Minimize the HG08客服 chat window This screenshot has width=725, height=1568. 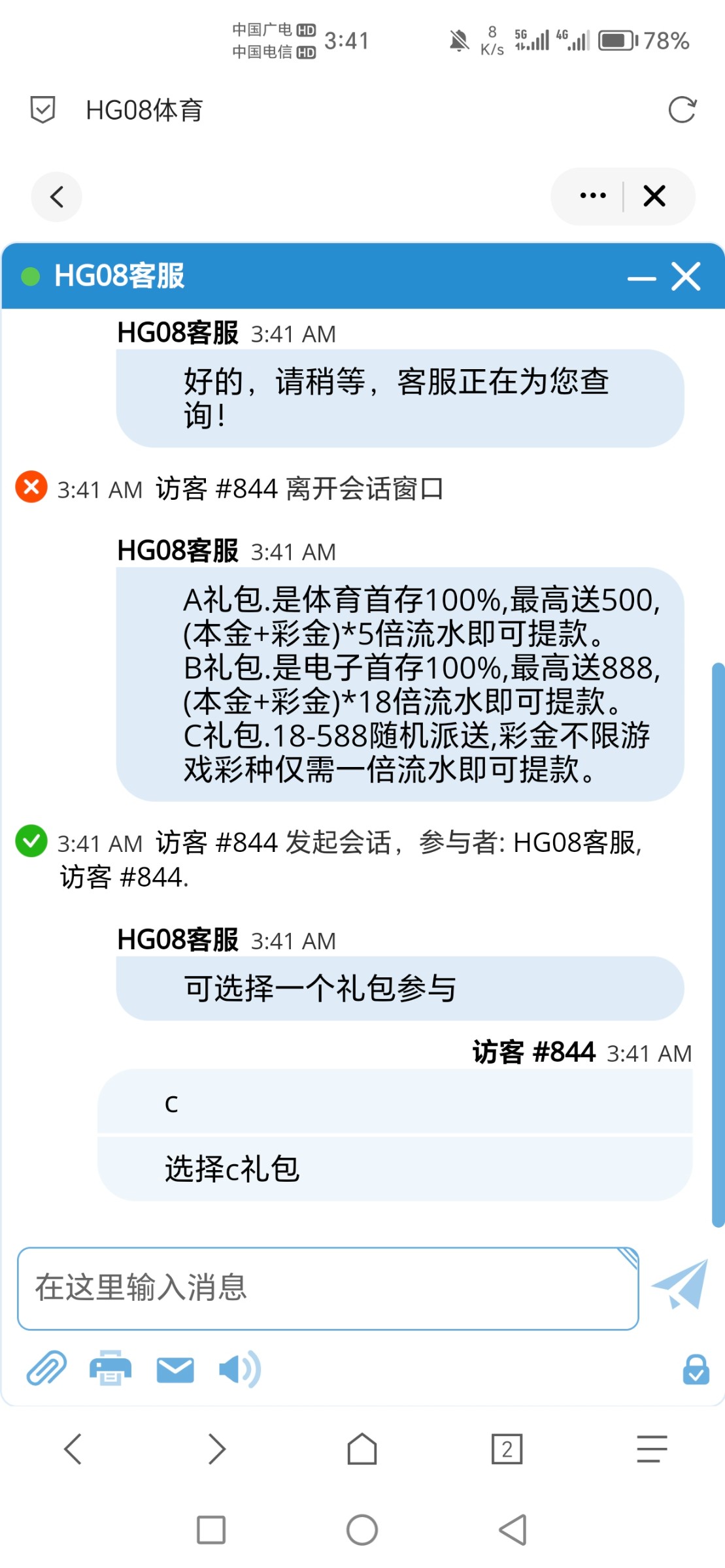point(641,278)
